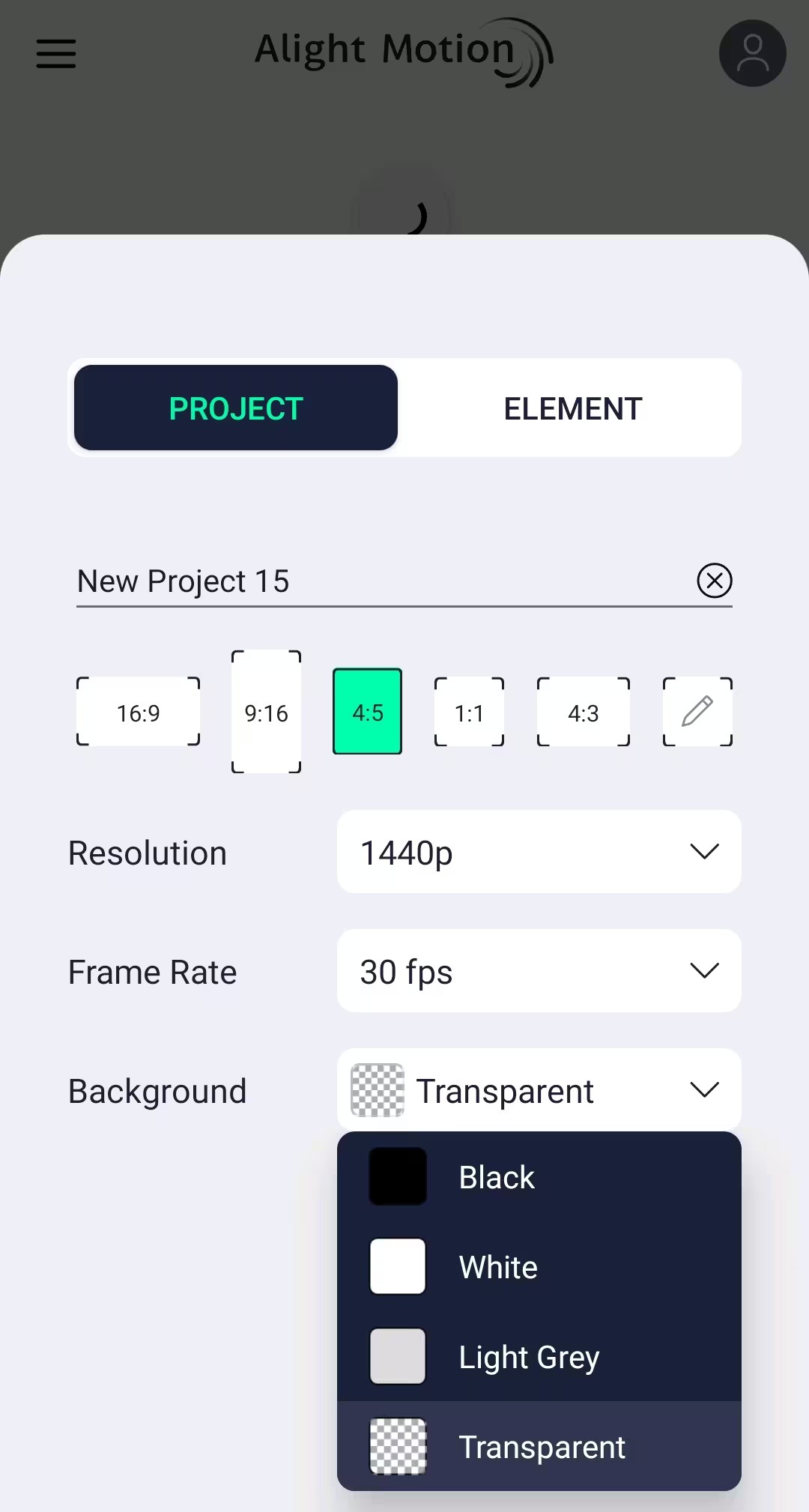
Task: Select Black background color
Action: [x=539, y=1177]
